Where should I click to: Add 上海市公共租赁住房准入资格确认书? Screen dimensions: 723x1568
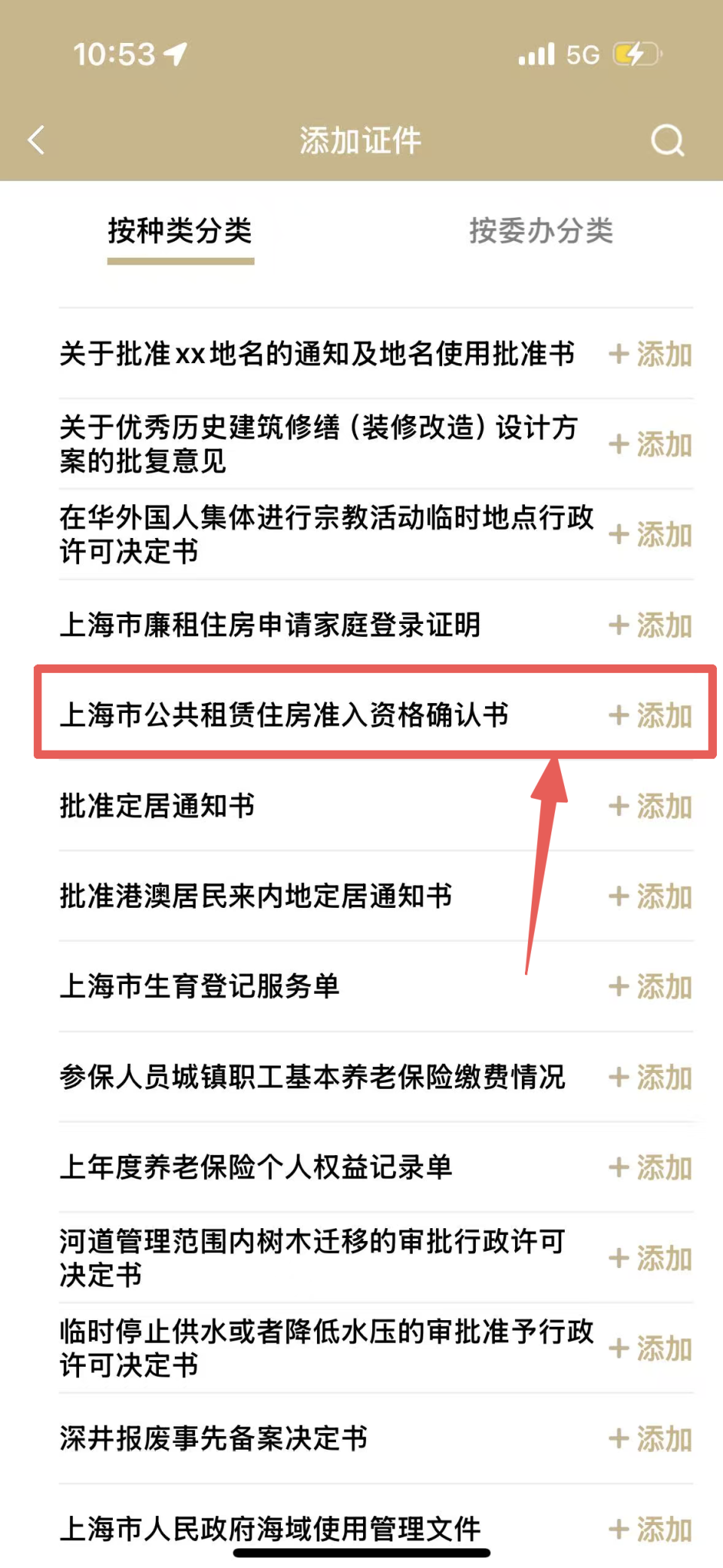(x=651, y=716)
